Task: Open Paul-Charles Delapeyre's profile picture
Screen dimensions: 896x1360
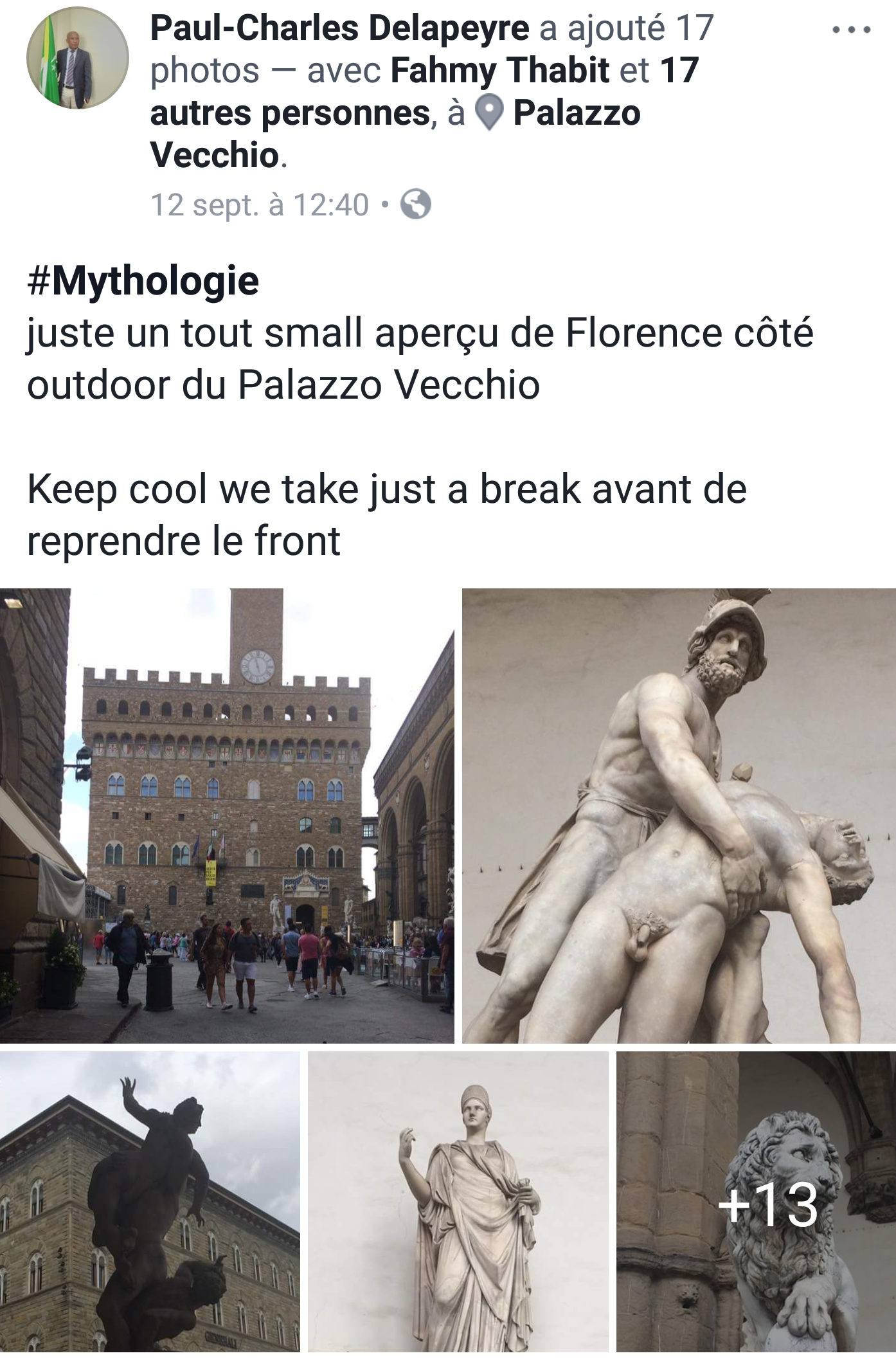Action: (77, 58)
